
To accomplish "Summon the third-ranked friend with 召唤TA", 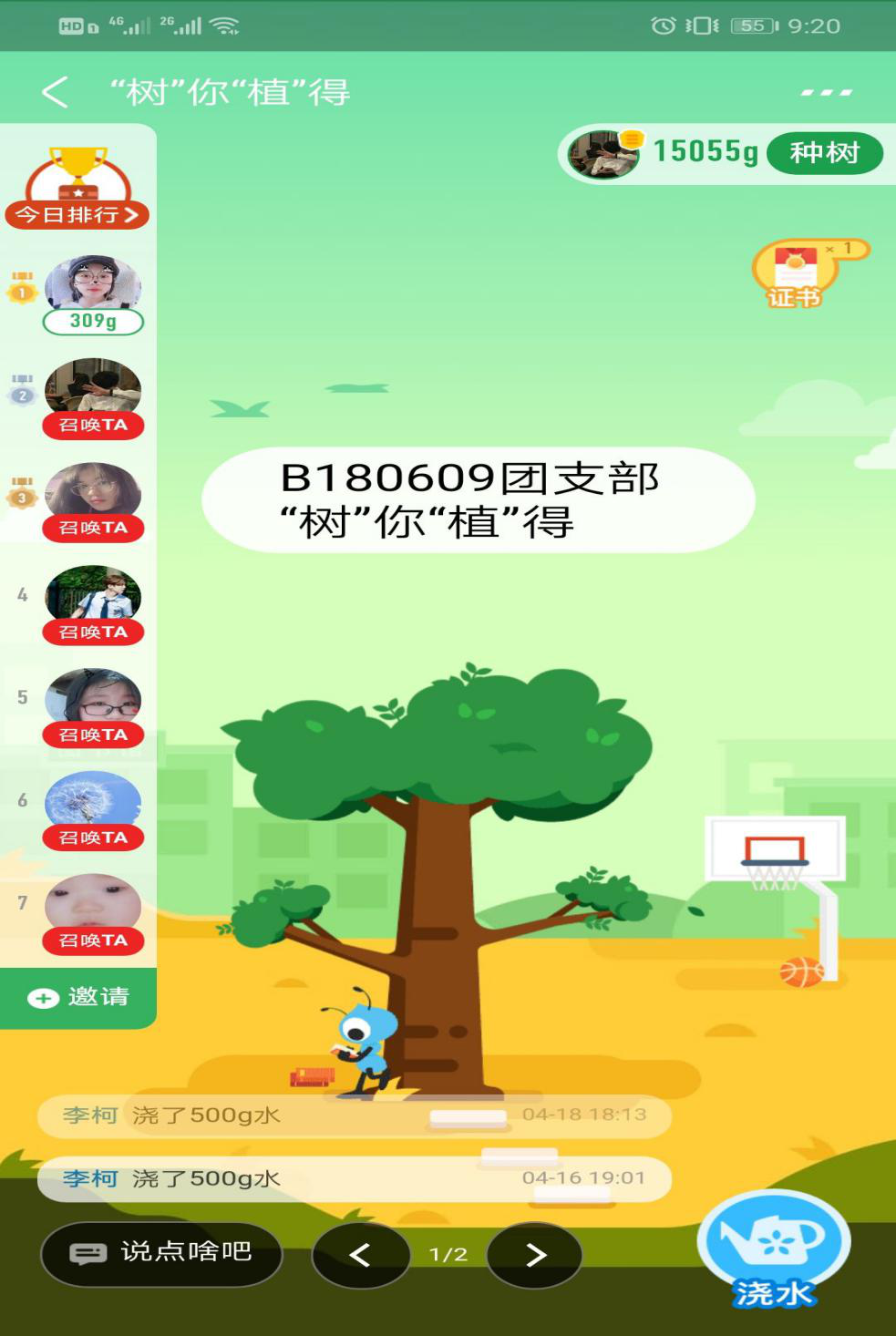I will (x=93, y=529).
